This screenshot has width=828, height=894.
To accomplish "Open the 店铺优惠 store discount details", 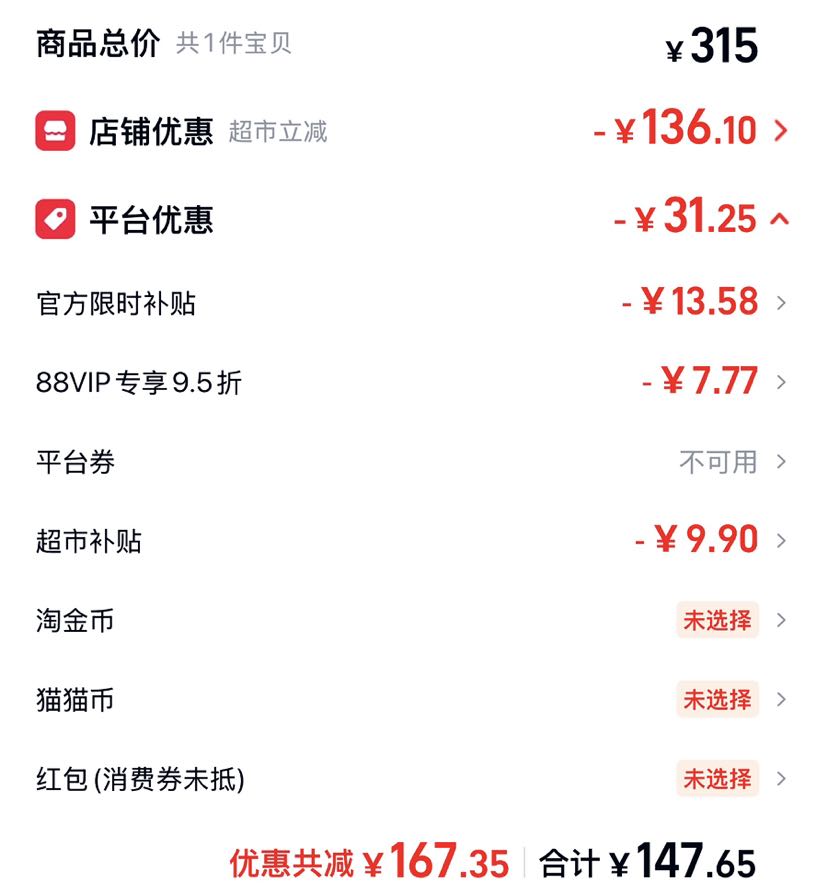I will click(413, 131).
